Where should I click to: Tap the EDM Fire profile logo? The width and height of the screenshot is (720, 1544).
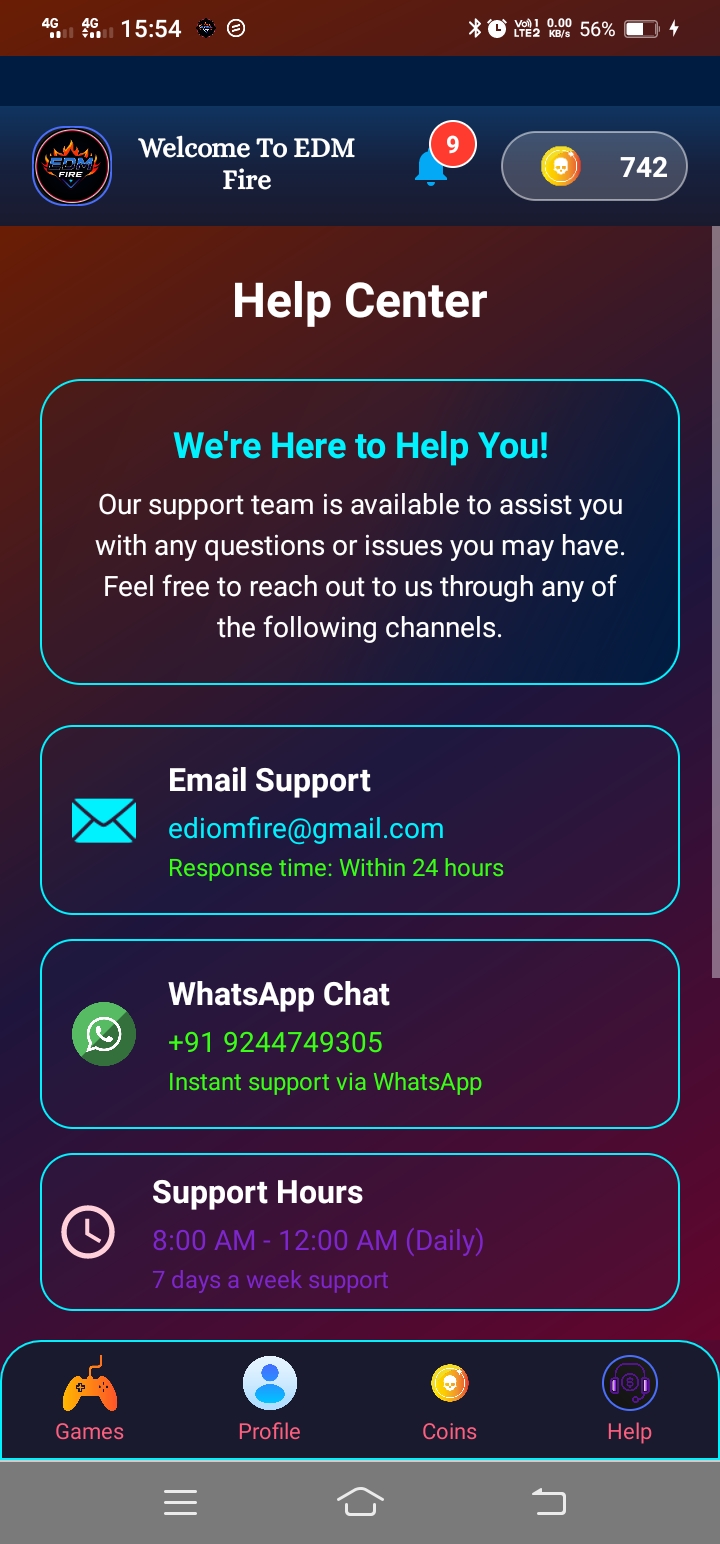(x=72, y=167)
